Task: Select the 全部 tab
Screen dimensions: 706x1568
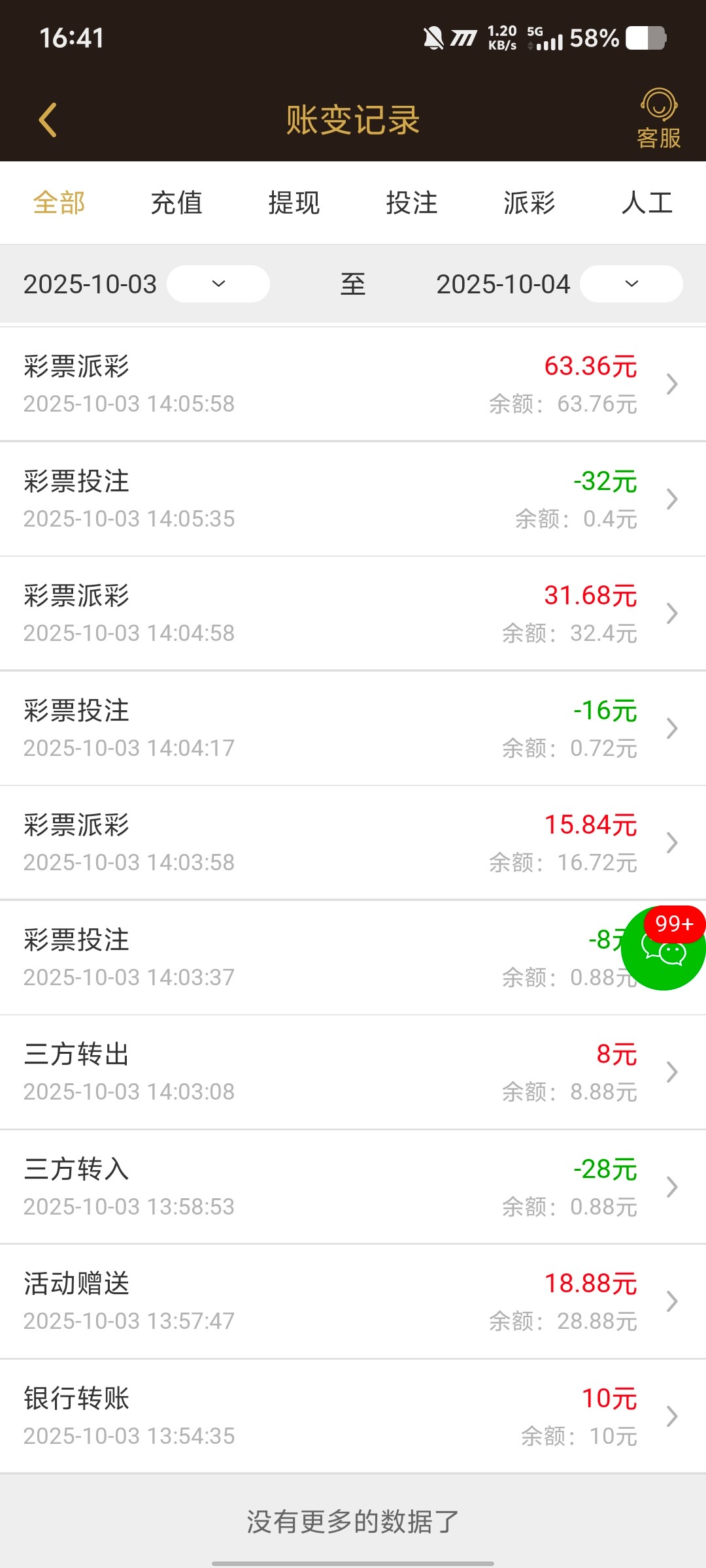Action: [x=59, y=203]
